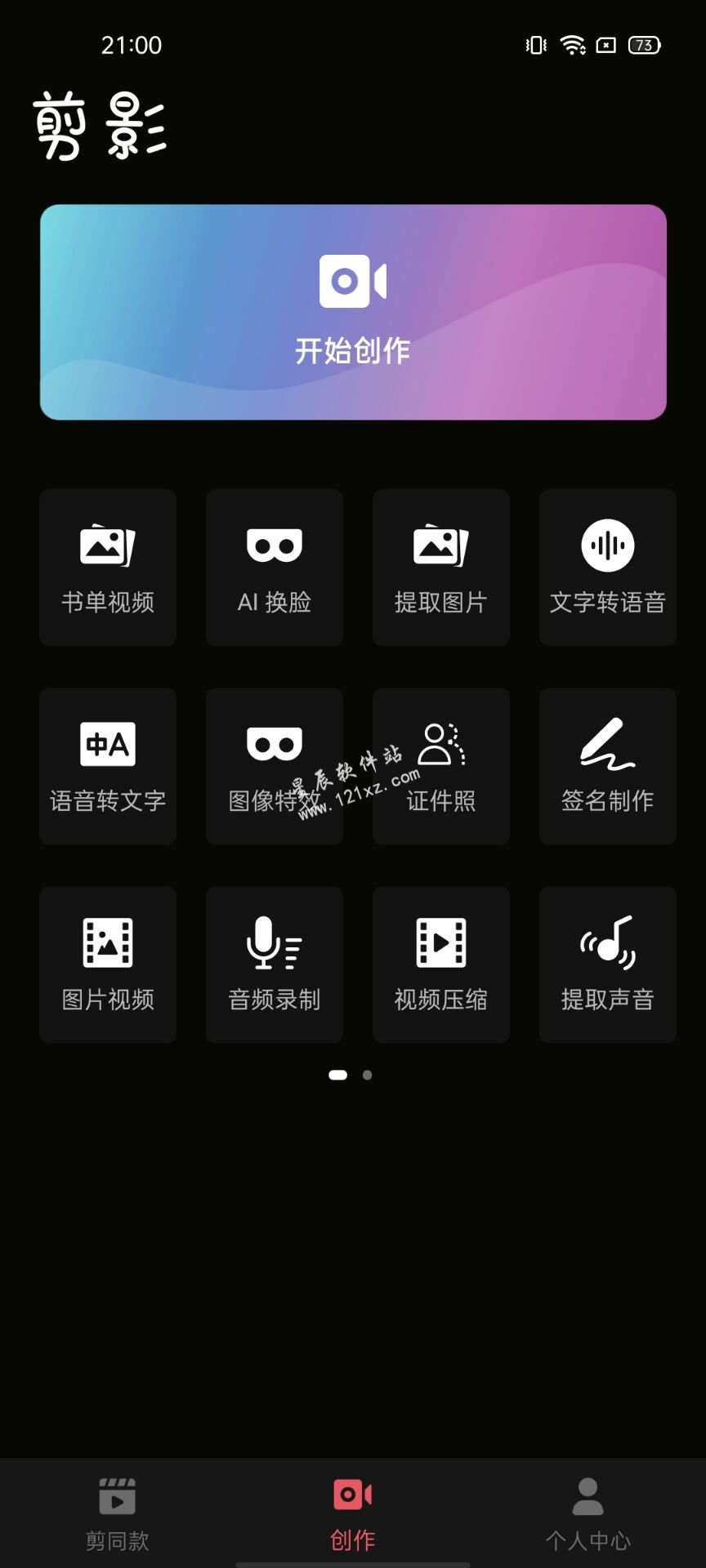Image resolution: width=706 pixels, height=1568 pixels.
Task: Open the 证件照 ID photo tool
Action: tap(441, 766)
